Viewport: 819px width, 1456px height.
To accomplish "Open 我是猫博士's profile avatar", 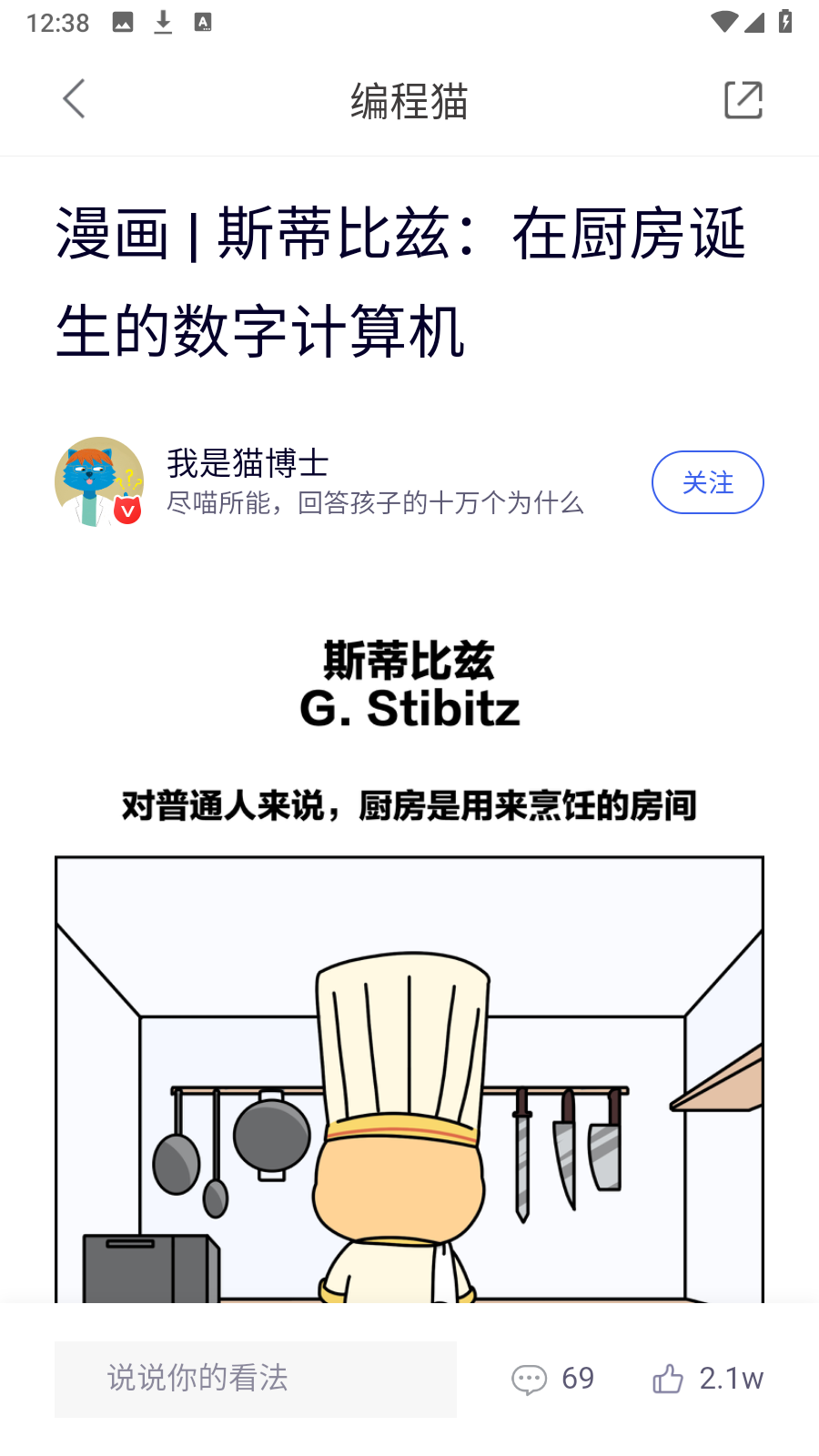I will [99, 482].
